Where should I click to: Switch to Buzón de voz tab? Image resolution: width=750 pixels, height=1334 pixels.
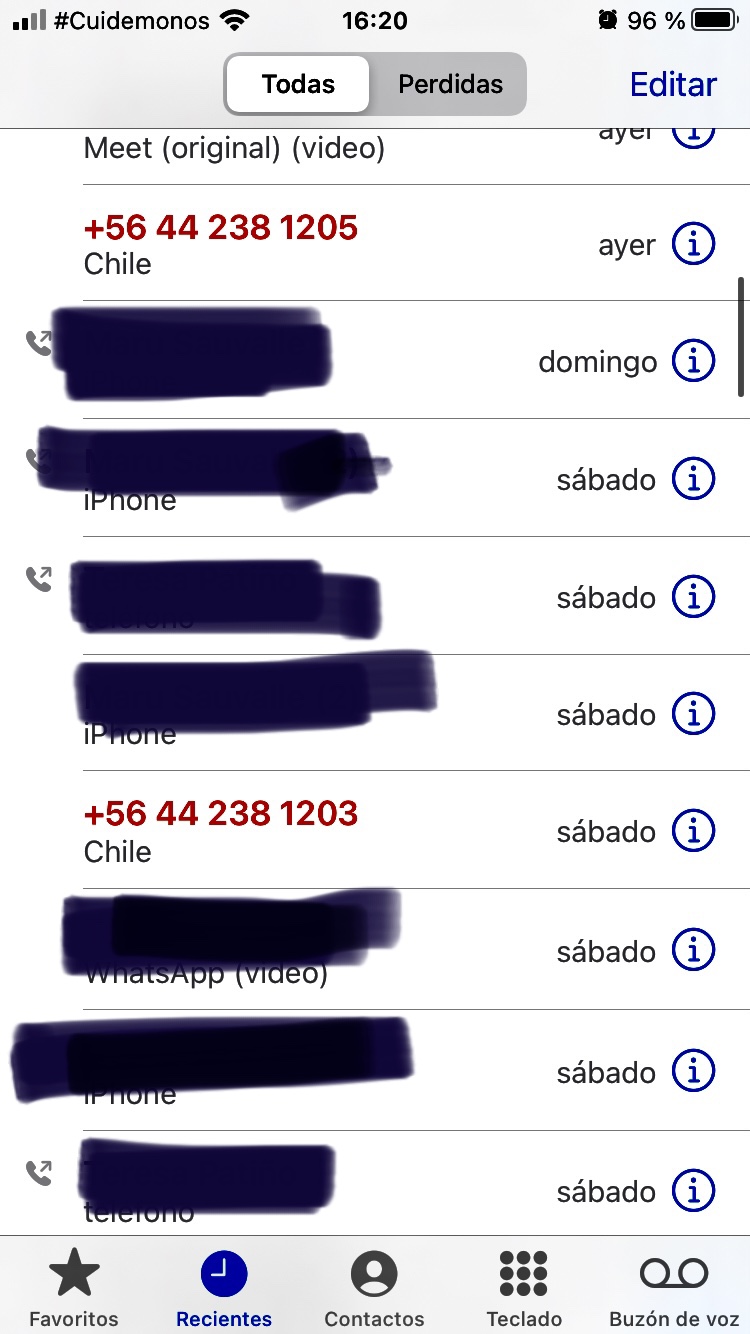(673, 1288)
